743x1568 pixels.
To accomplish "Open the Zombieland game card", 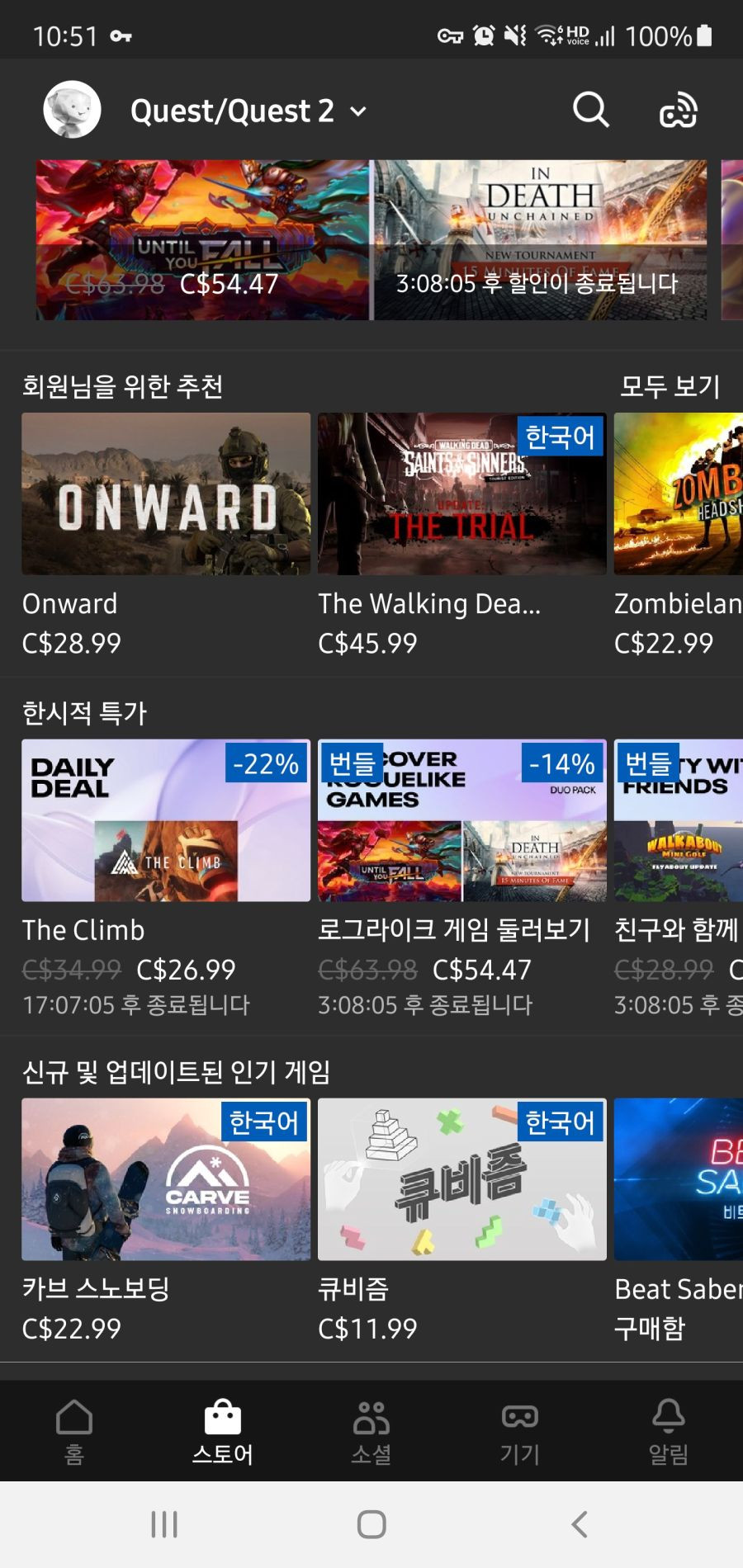I will (x=679, y=536).
